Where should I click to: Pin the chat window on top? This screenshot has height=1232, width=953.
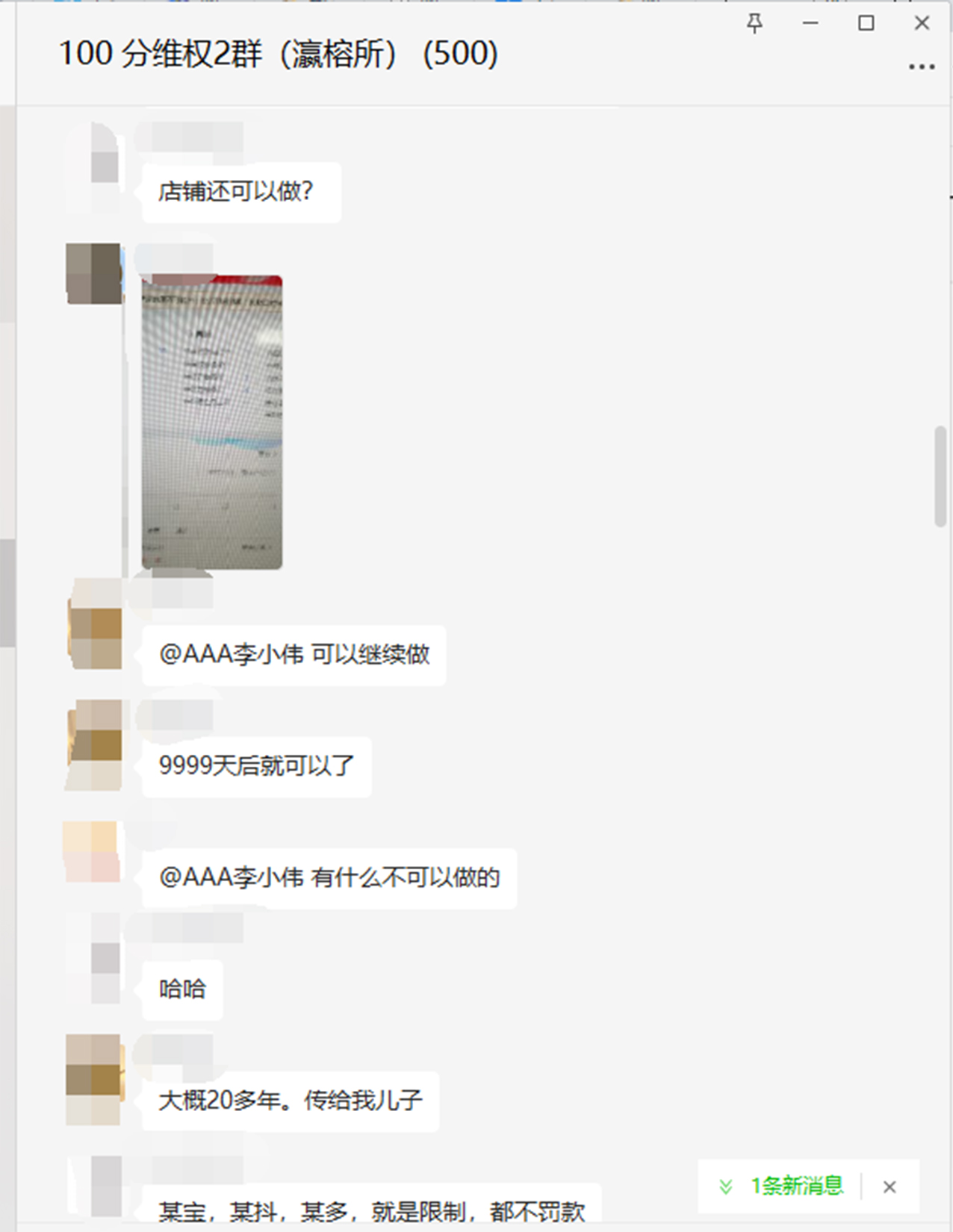pos(754,24)
